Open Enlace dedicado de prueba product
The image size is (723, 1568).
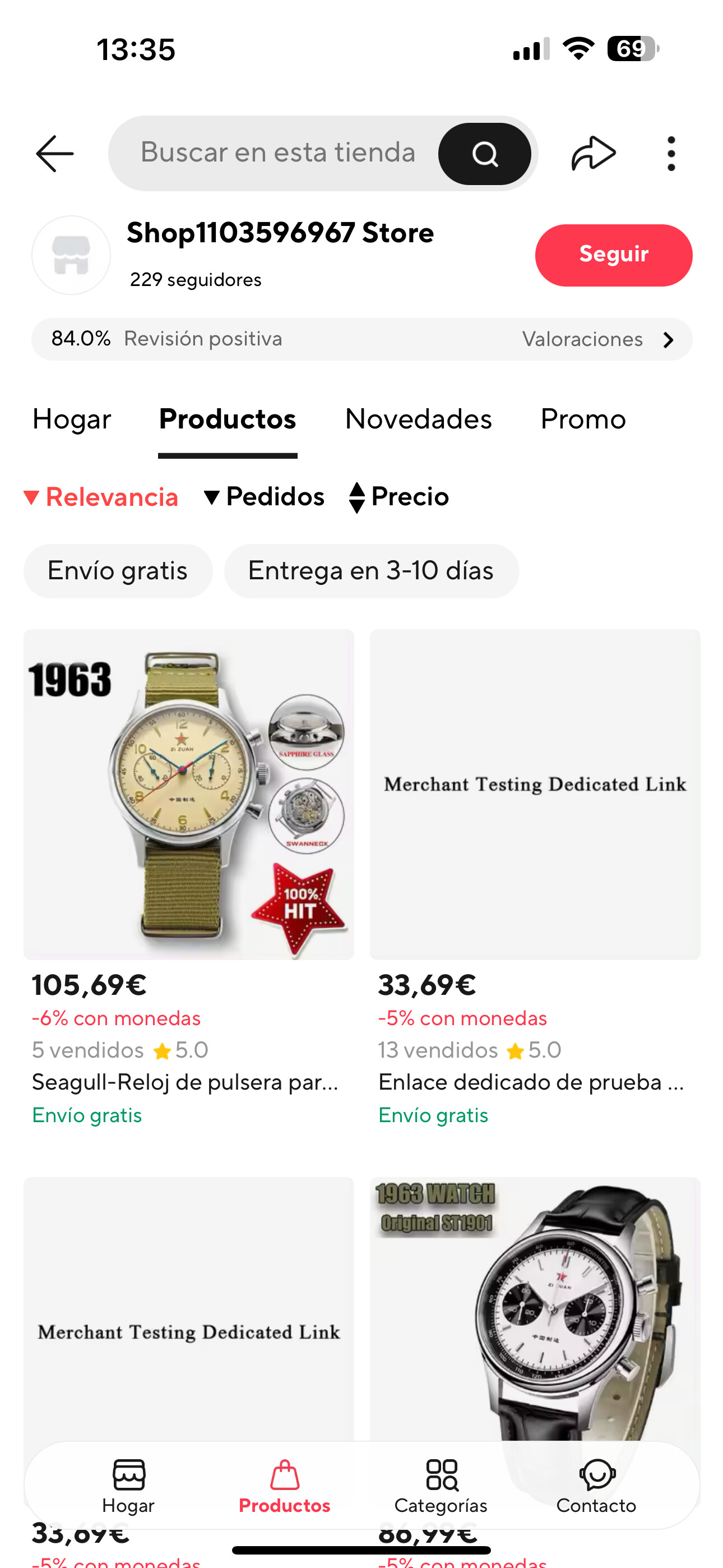(534, 794)
